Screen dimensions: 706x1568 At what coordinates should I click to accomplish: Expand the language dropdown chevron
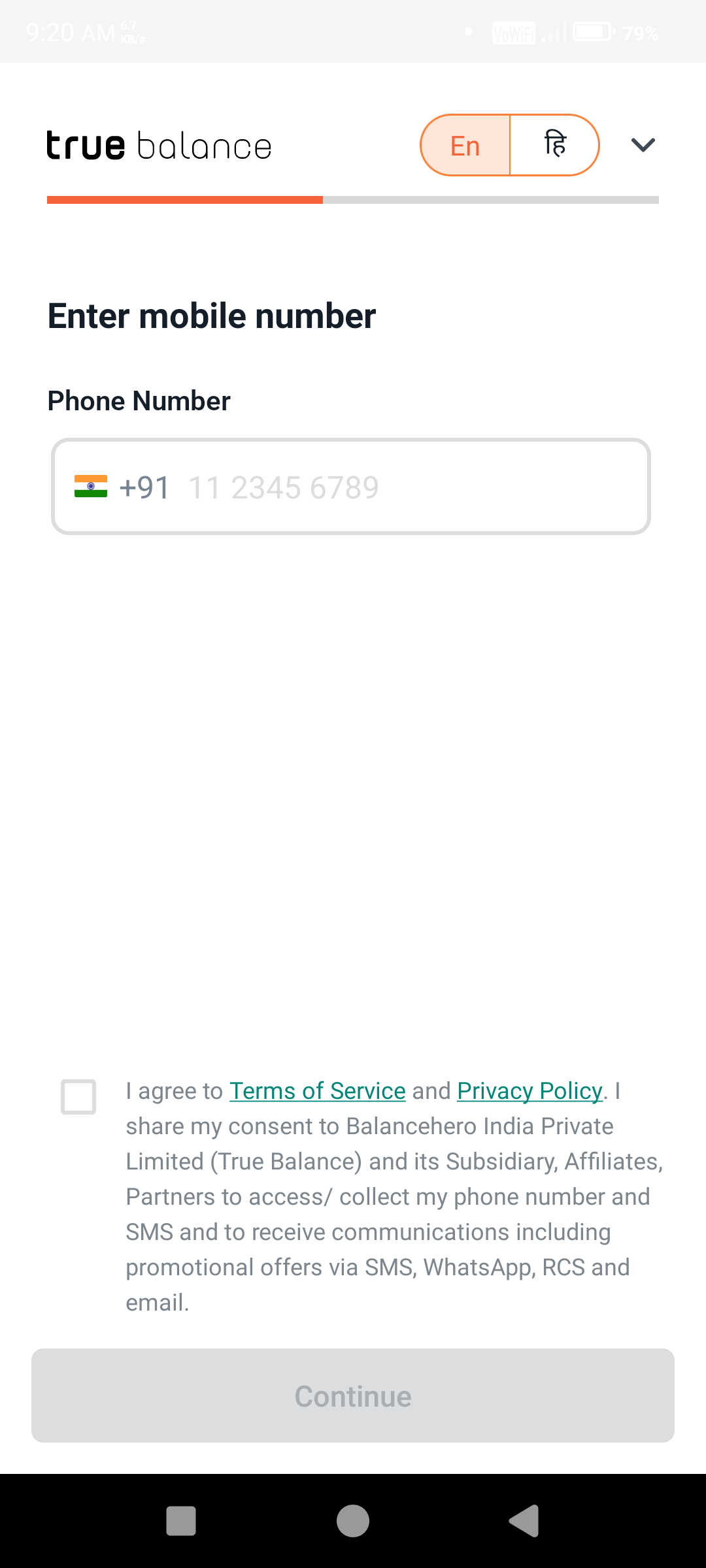tap(643, 145)
